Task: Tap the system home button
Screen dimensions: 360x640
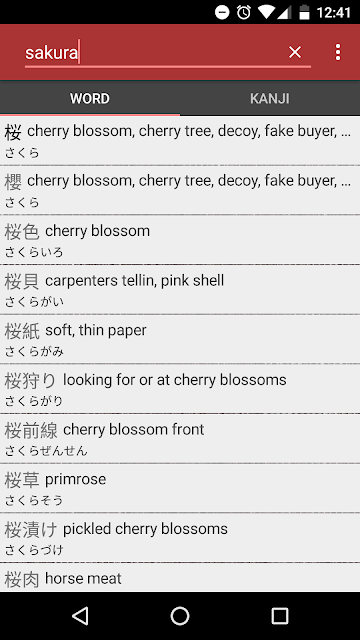Action: pos(180,616)
